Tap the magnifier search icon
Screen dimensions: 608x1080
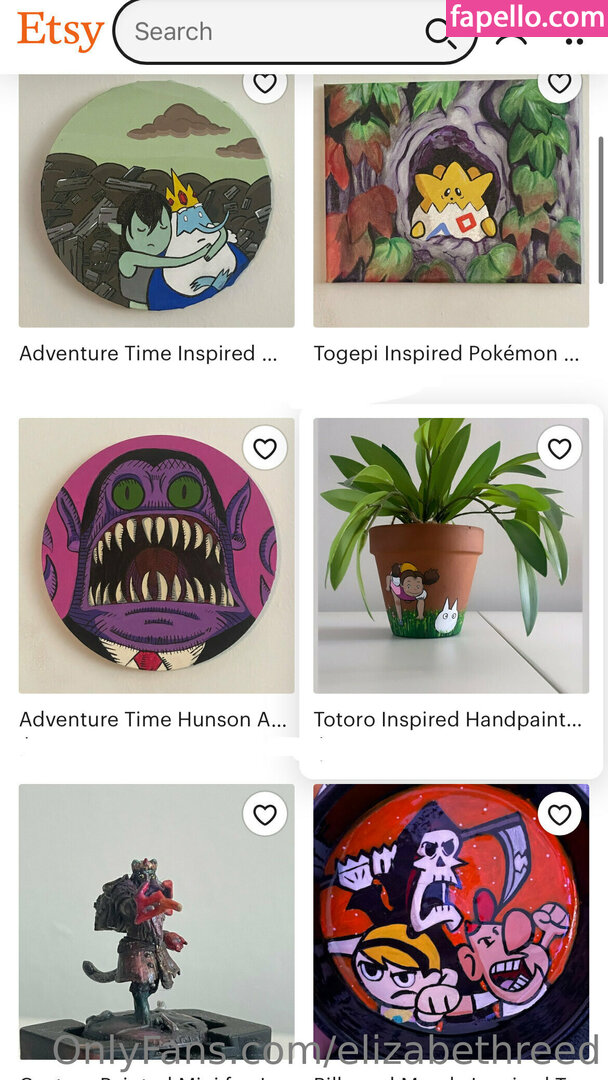tap(440, 32)
